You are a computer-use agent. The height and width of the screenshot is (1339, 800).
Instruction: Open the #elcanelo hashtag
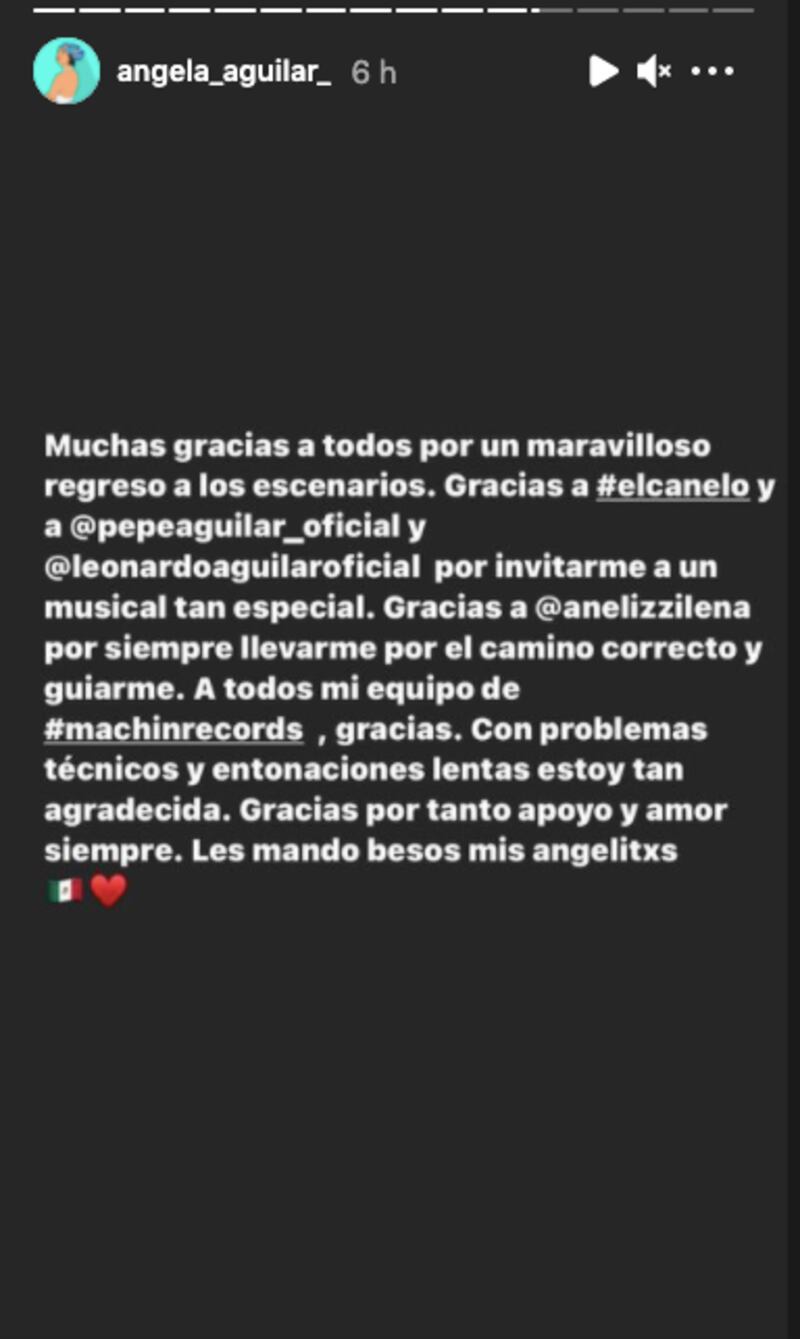672,485
